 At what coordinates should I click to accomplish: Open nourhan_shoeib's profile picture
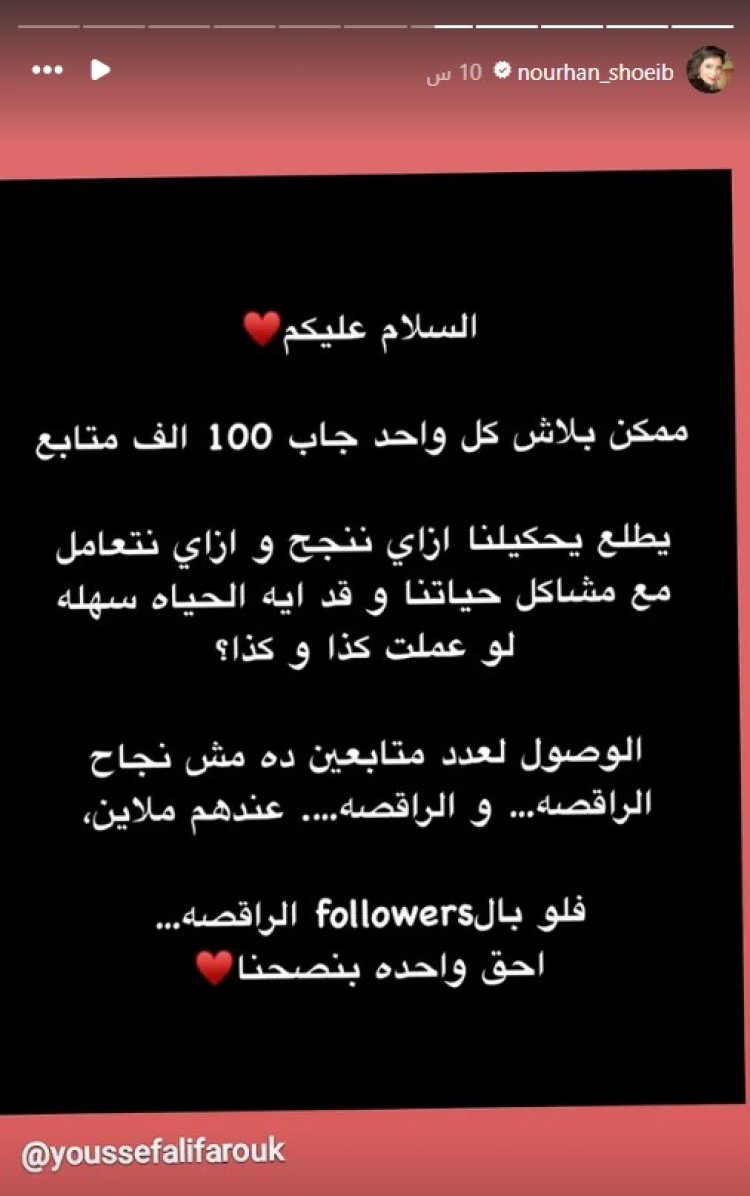tap(711, 70)
